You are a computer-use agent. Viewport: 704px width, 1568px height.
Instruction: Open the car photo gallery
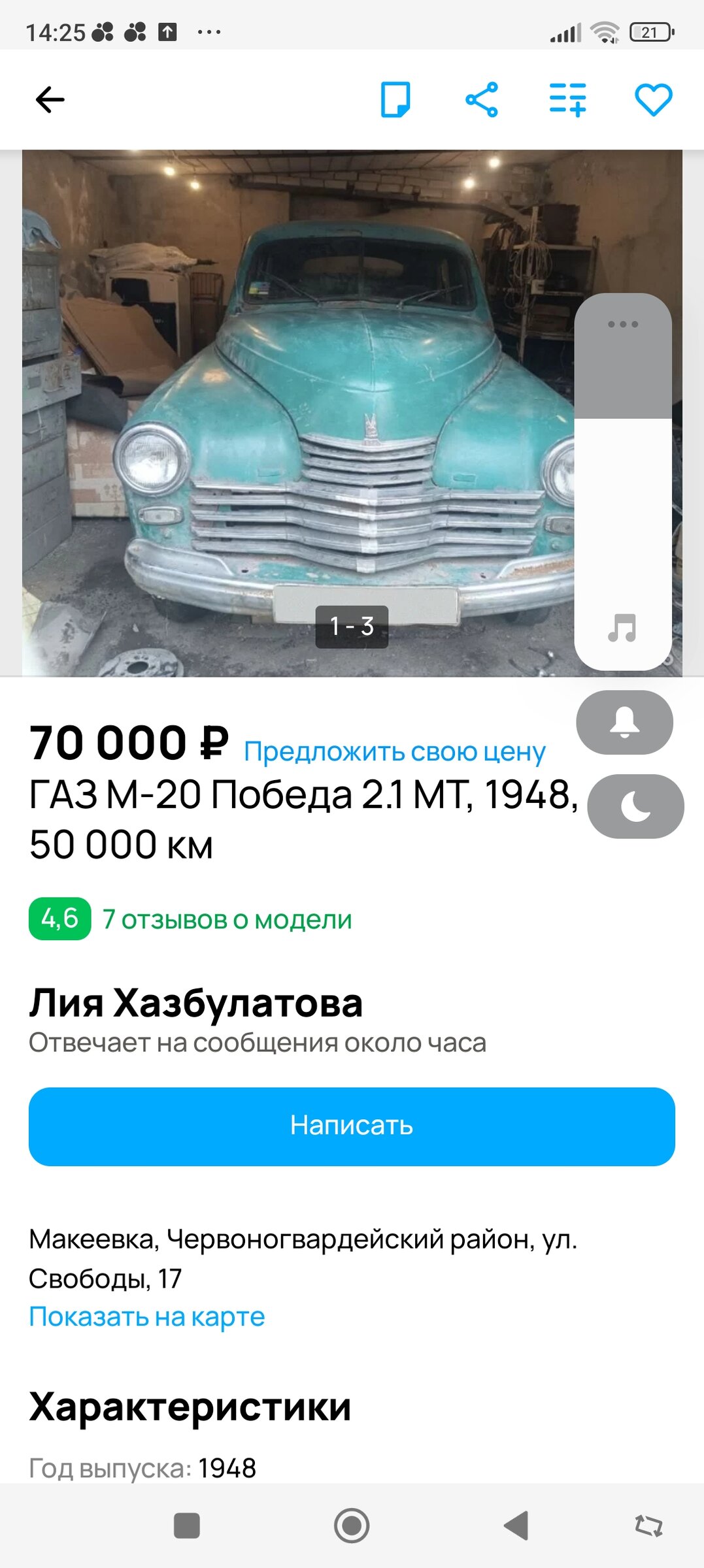tap(294, 412)
